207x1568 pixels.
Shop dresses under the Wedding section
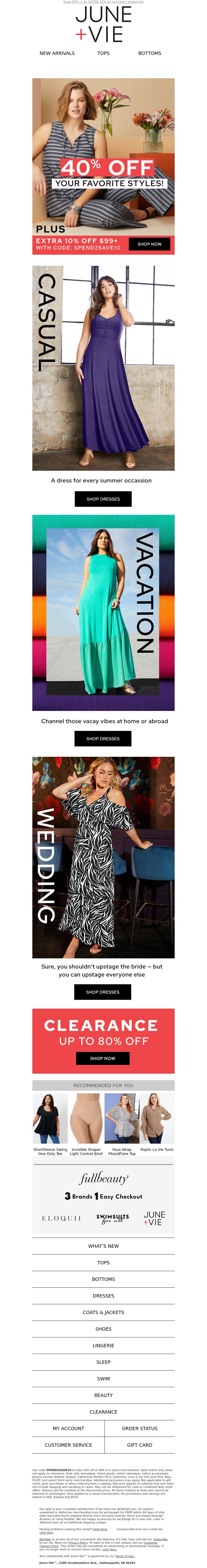103,992
